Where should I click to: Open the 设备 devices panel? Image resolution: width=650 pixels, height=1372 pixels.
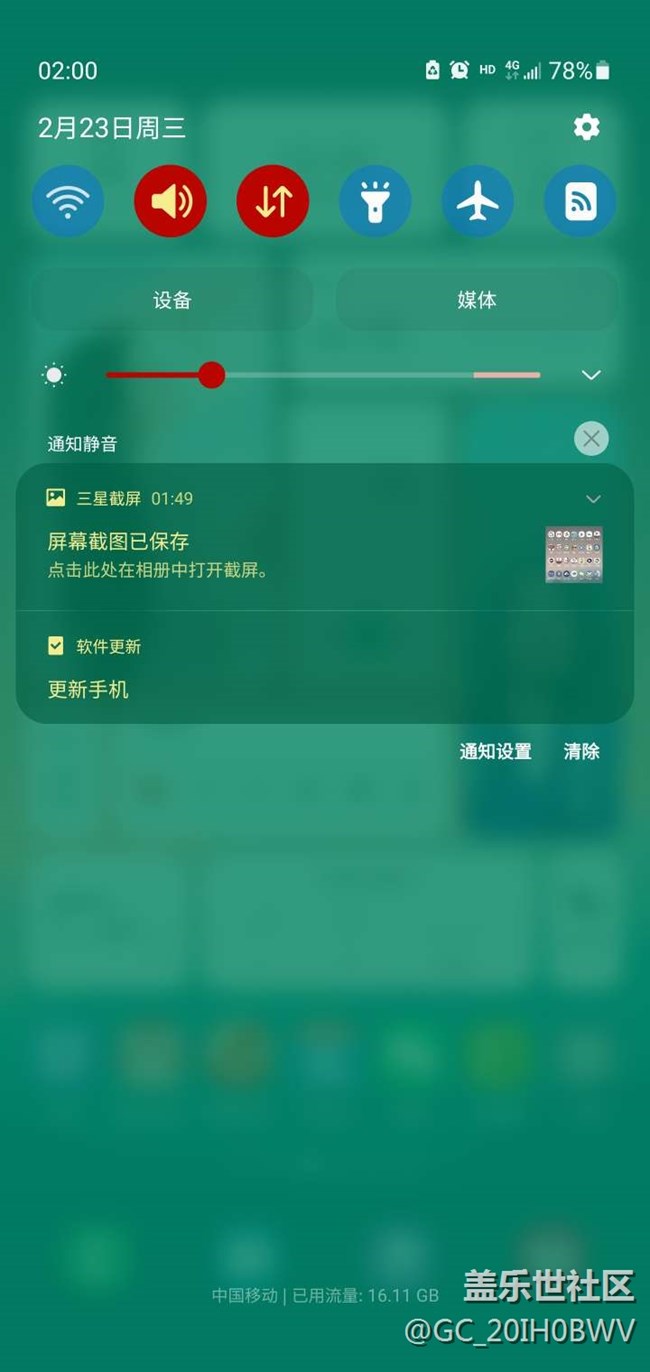pos(172,299)
